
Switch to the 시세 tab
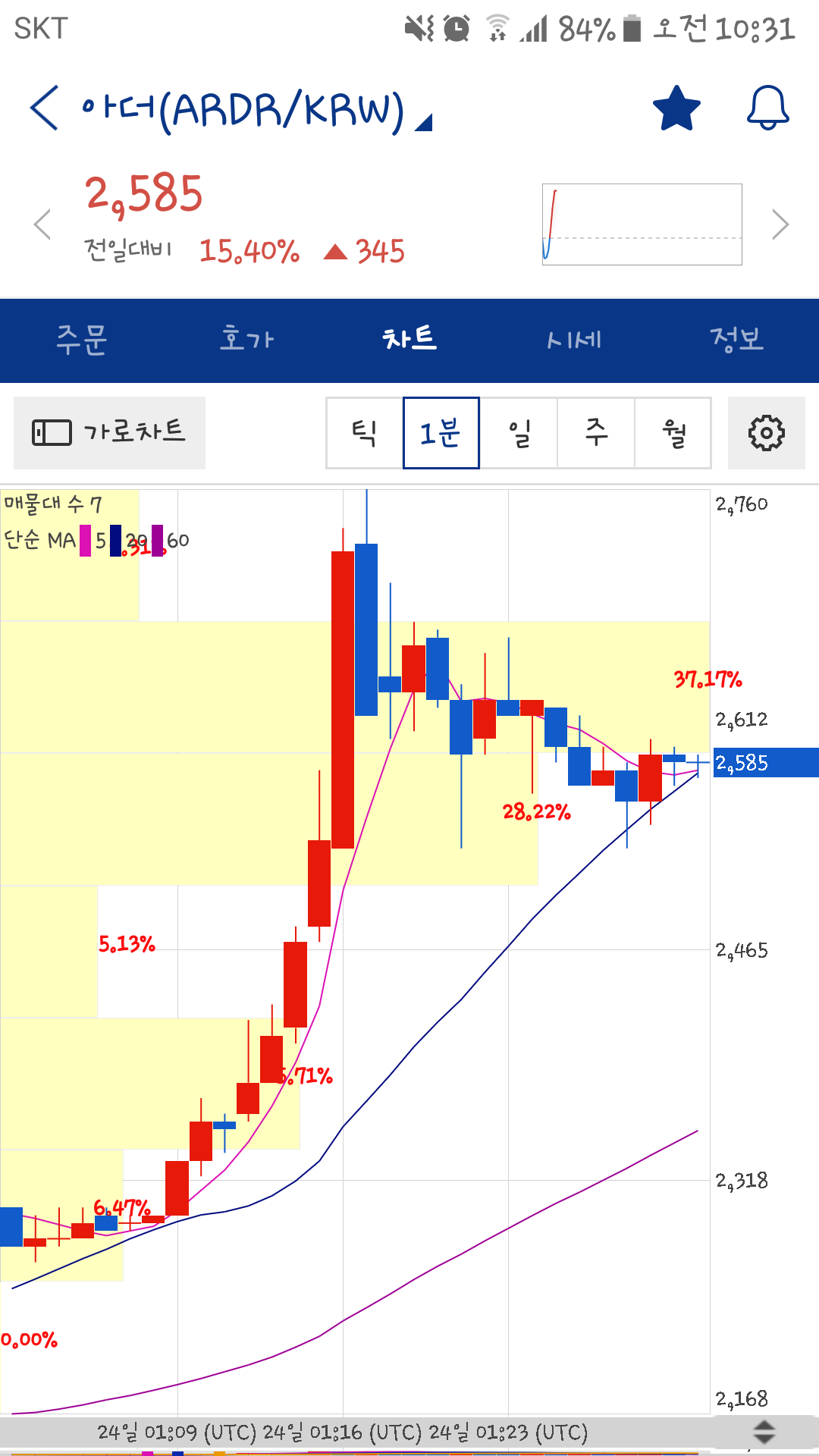574,340
